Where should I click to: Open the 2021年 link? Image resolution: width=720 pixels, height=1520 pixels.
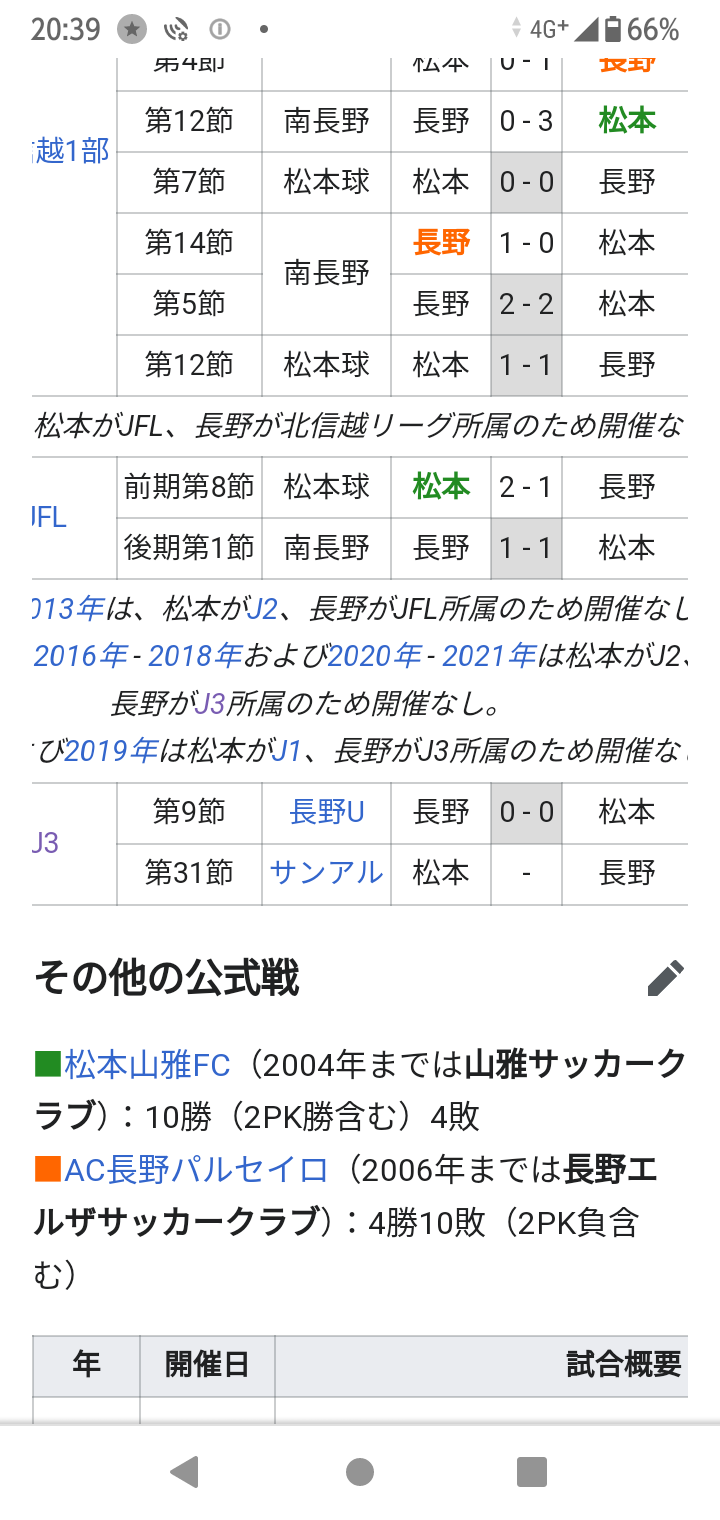[x=490, y=656]
